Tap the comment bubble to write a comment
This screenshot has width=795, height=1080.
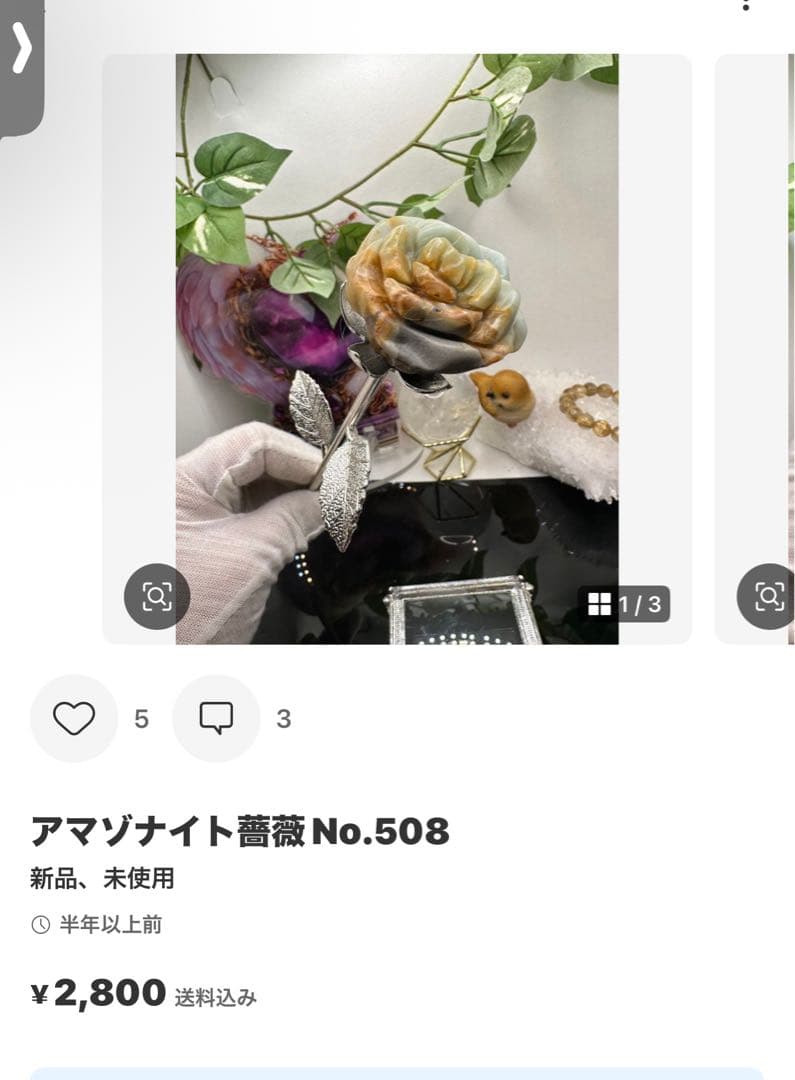[215, 717]
